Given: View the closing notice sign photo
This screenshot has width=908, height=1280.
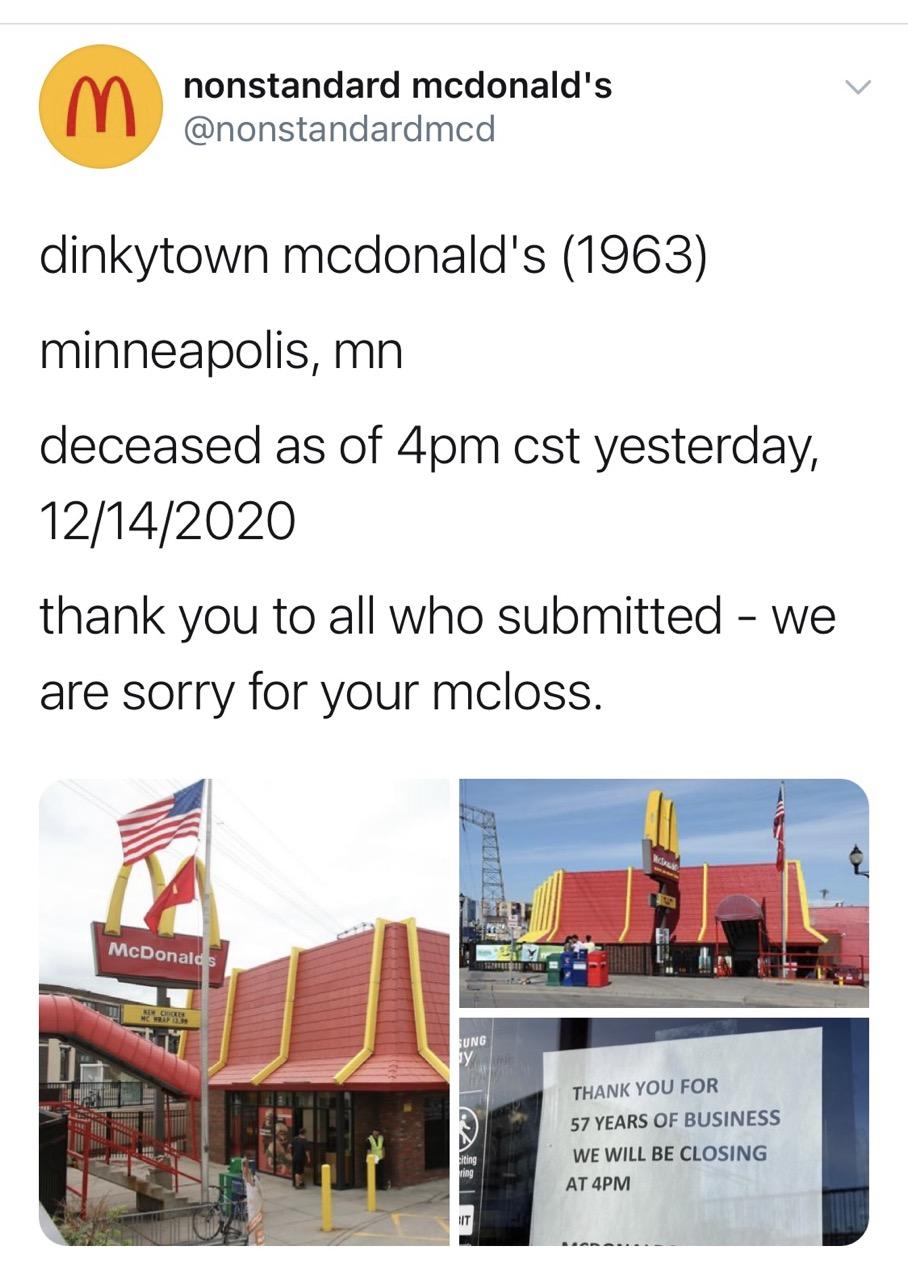Looking at the screenshot, I should [664, 1131].
